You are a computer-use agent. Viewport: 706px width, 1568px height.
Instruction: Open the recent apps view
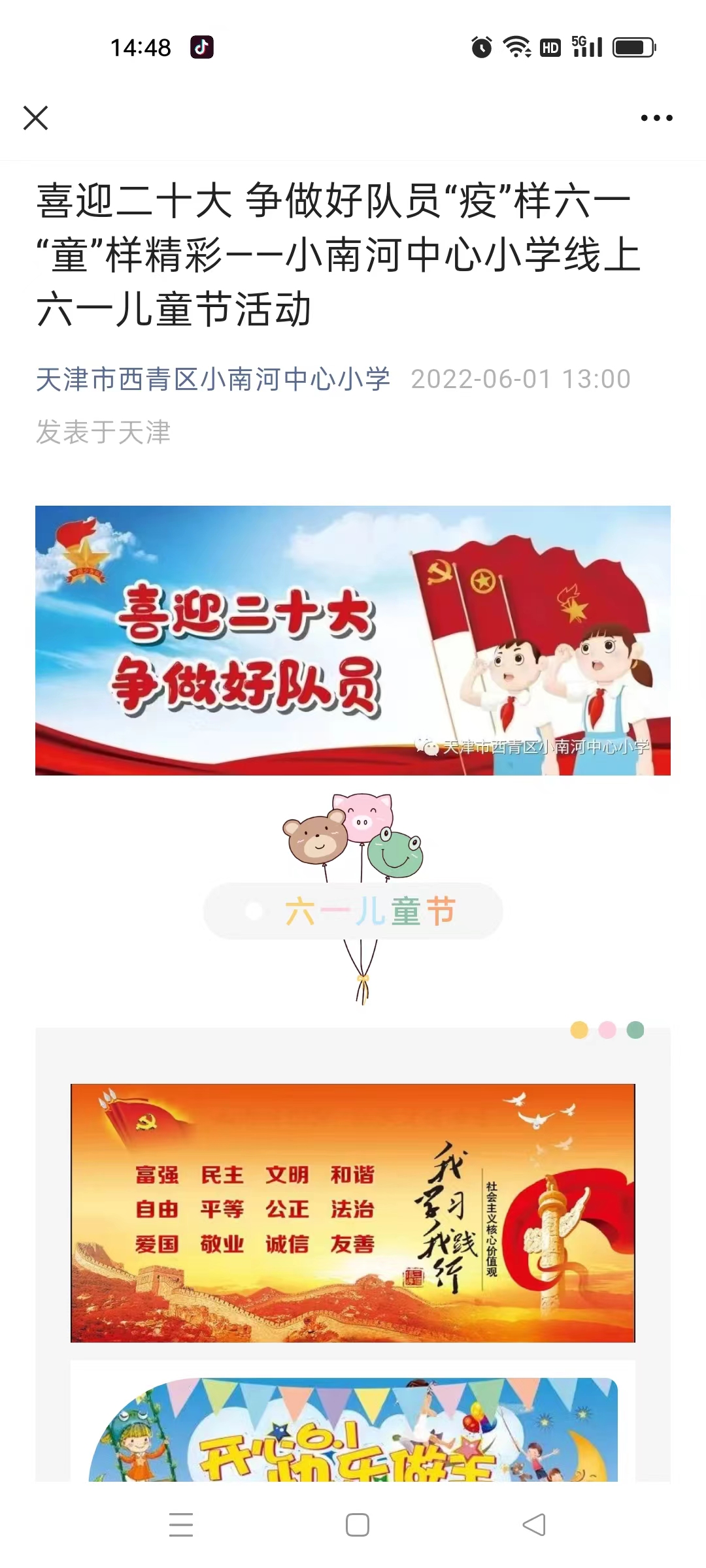point(181,1525)
